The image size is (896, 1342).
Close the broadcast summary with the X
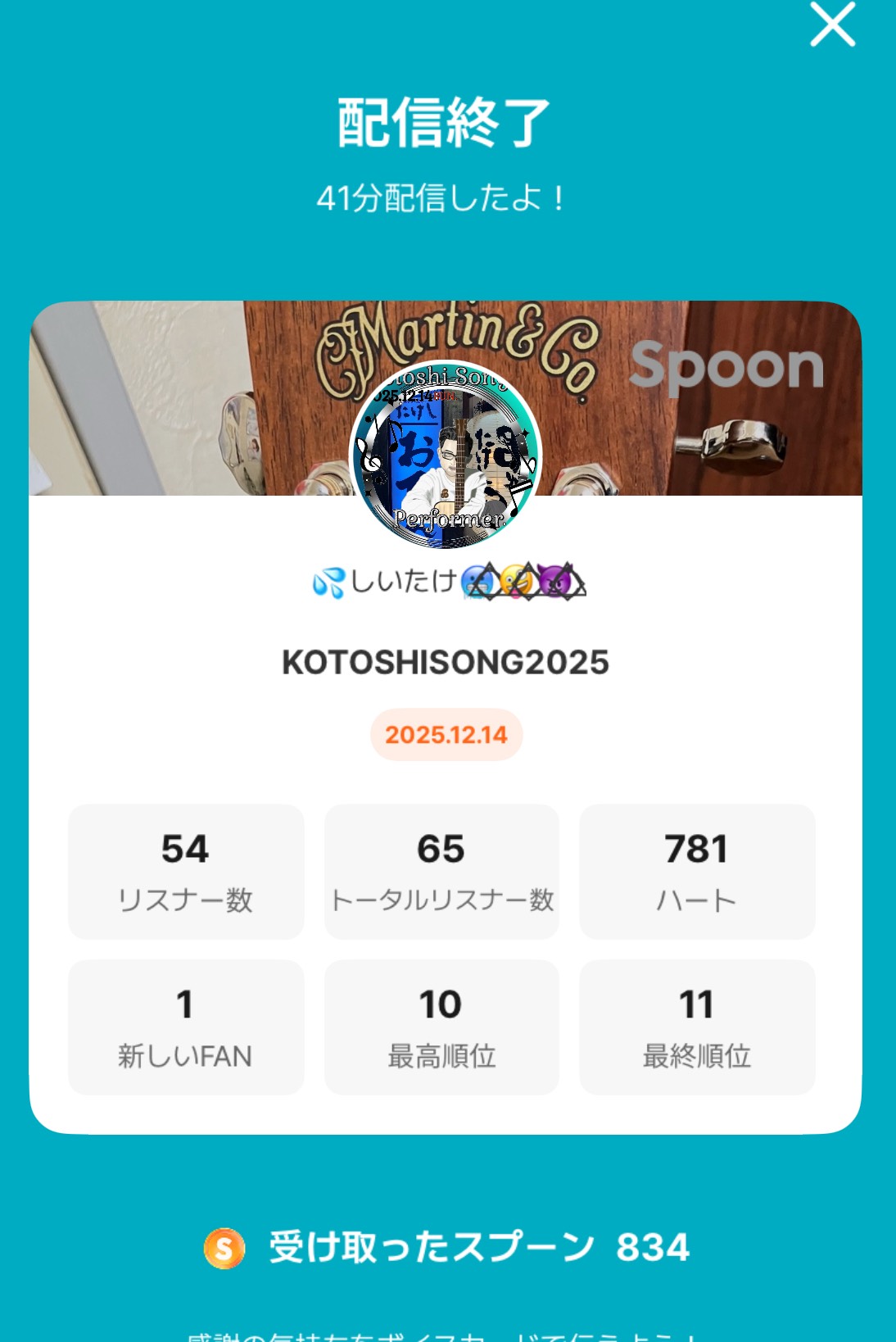tap(834, 25)
